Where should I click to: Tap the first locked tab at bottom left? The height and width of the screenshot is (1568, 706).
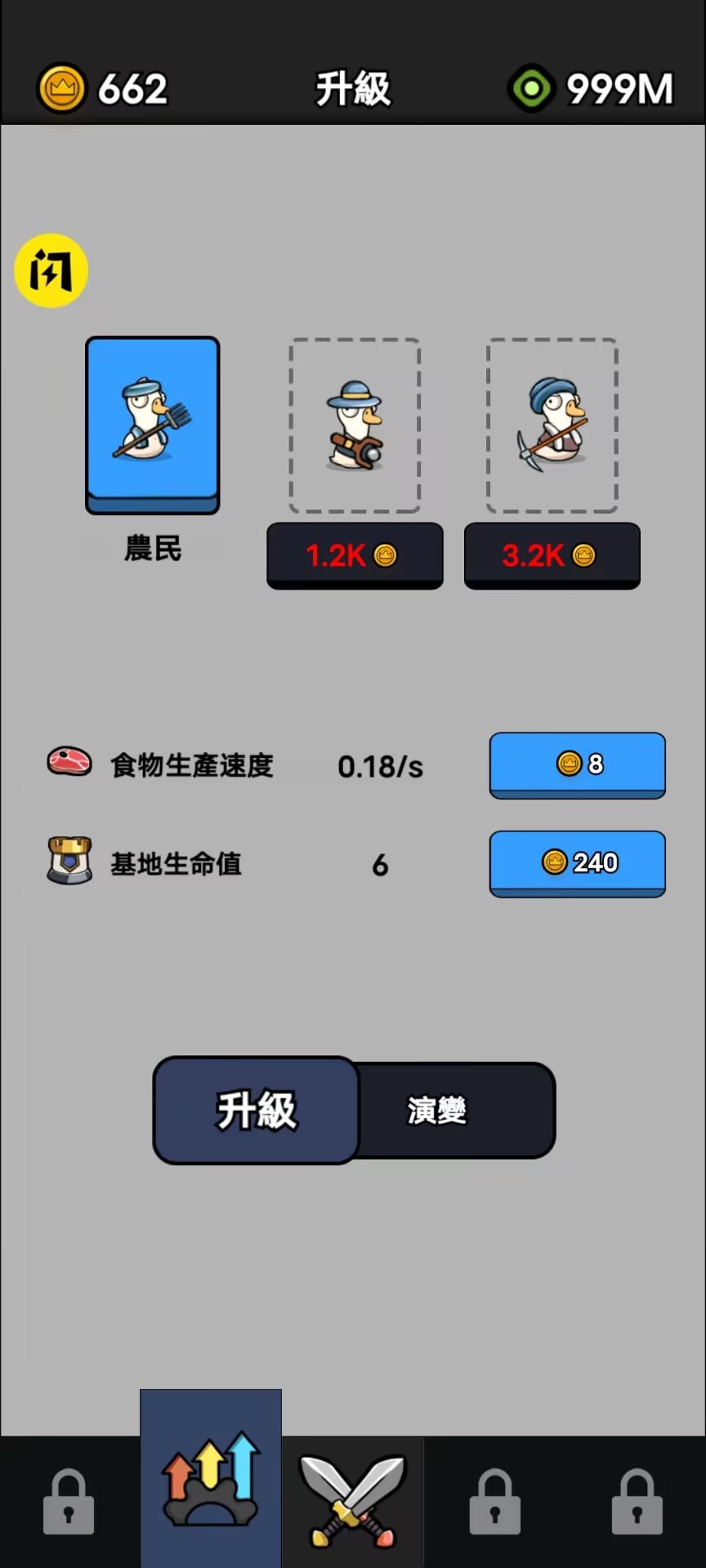click(69, 1503)
